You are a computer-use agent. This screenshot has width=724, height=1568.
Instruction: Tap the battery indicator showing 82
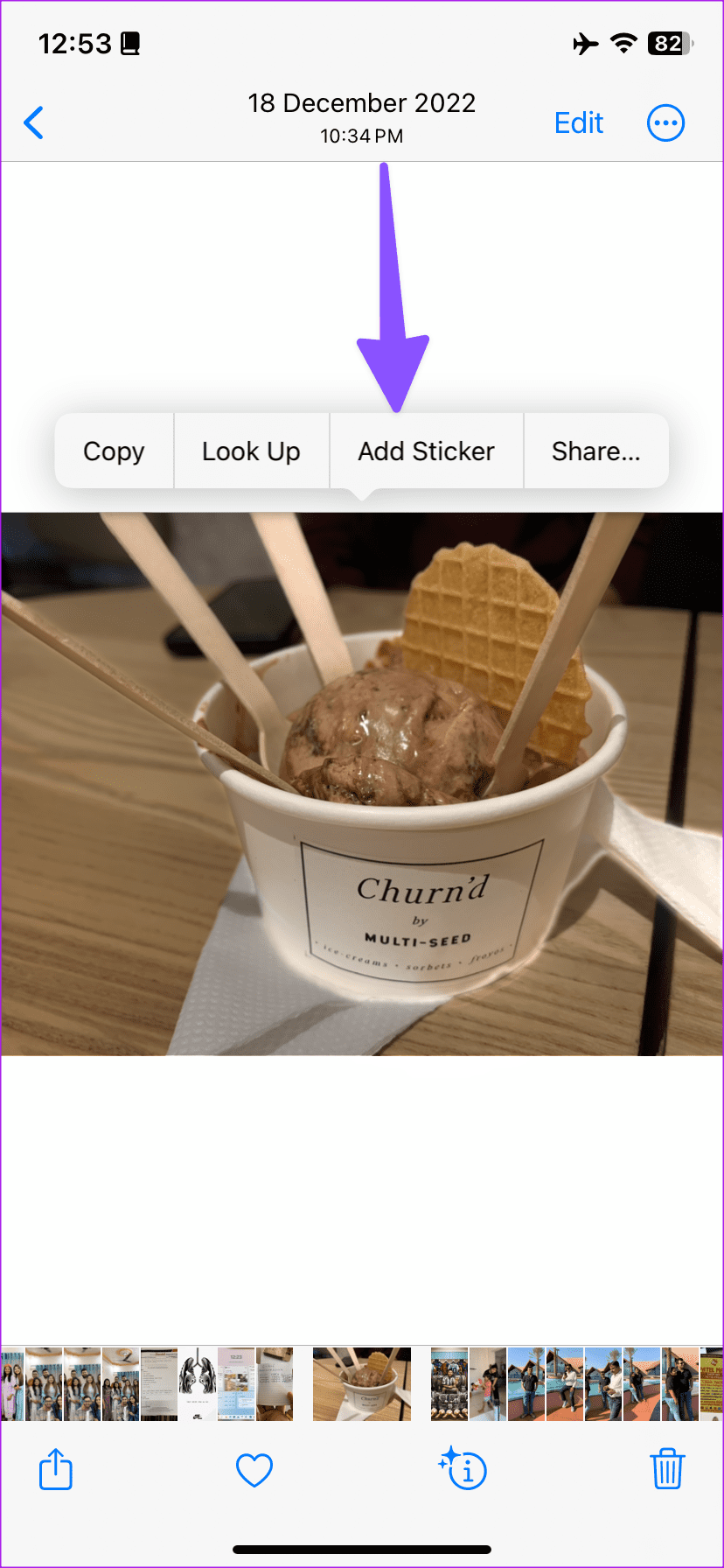tap(669, 43)
